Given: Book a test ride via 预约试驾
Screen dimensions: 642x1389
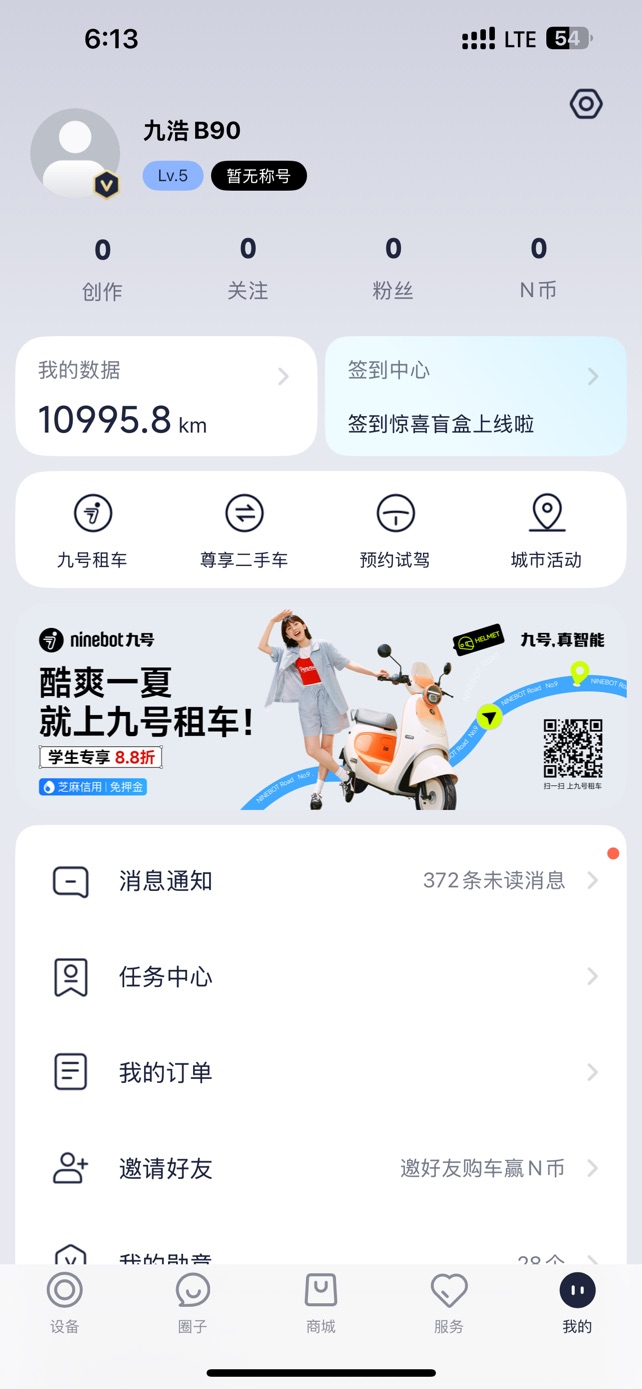Looking at the screenshot, I should pos(395,530).
